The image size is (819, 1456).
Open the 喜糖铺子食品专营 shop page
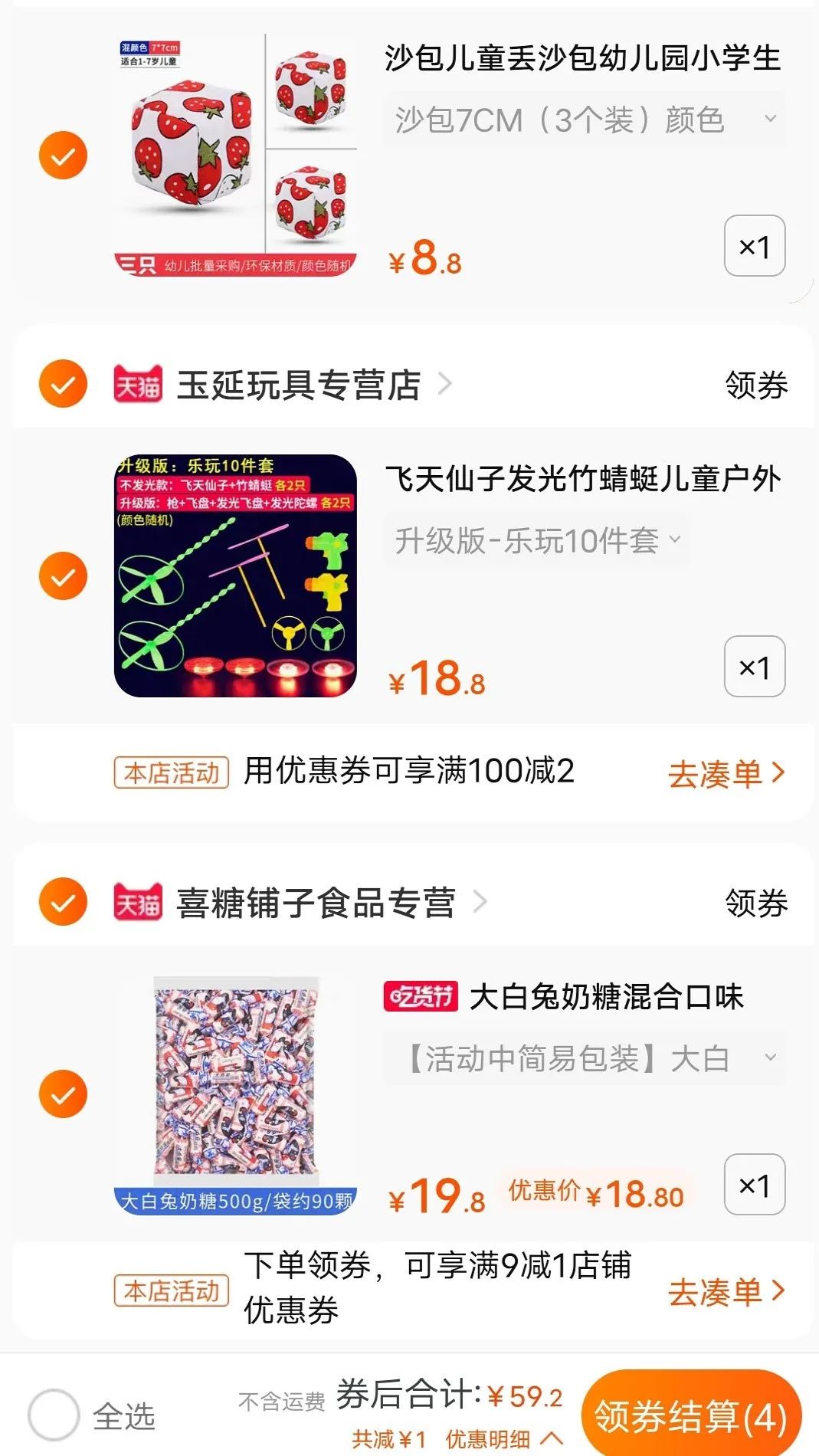coord(316,903)
